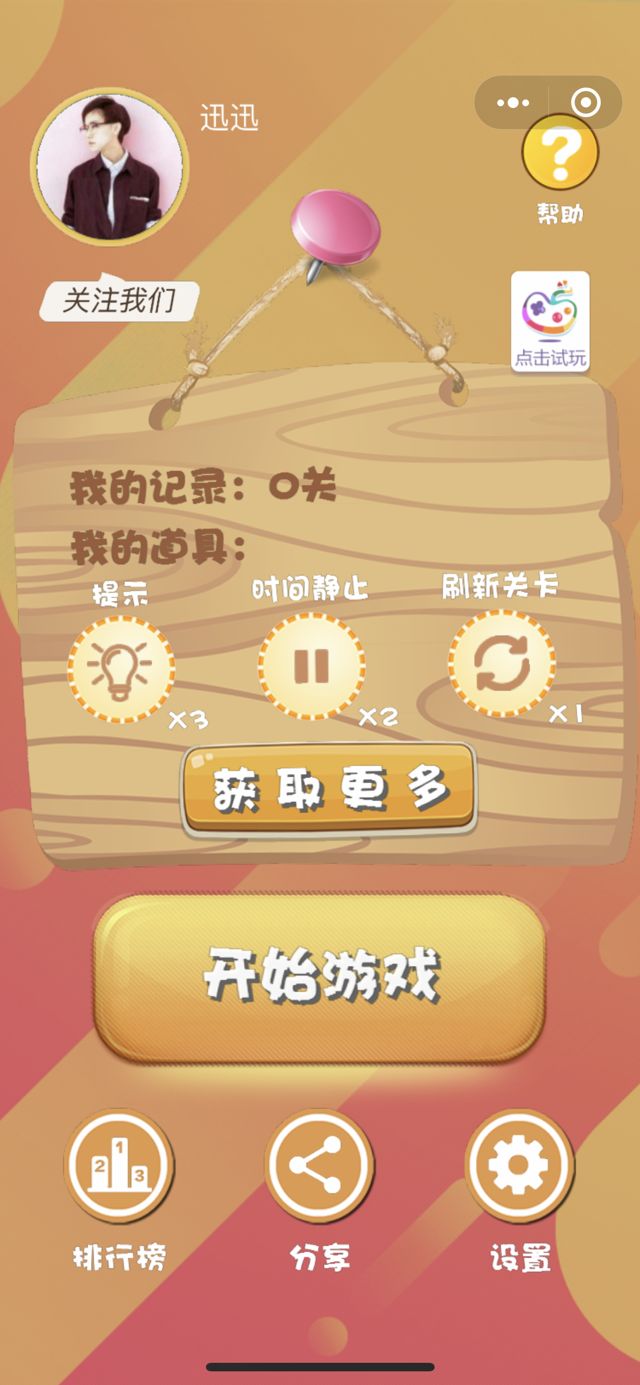Tap the 开始游戏 start game button
This screenshot has width=640, height=1385.
[x=320, y=978]
